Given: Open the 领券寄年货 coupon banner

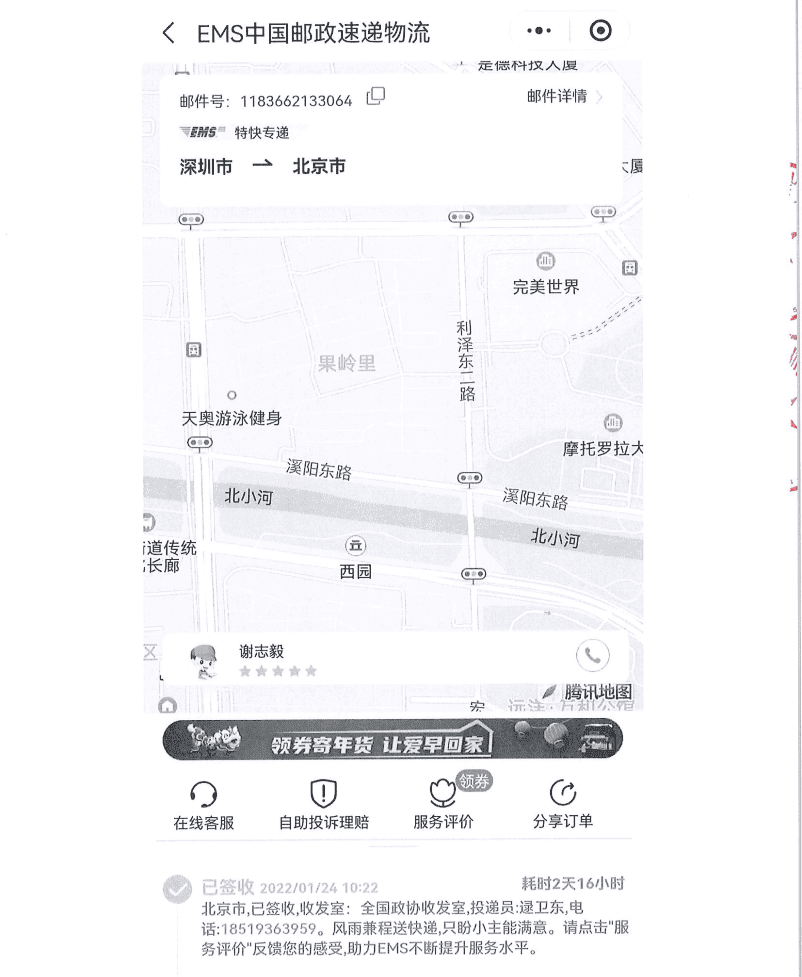Looking at the screenshot, I should pos(392,740).
